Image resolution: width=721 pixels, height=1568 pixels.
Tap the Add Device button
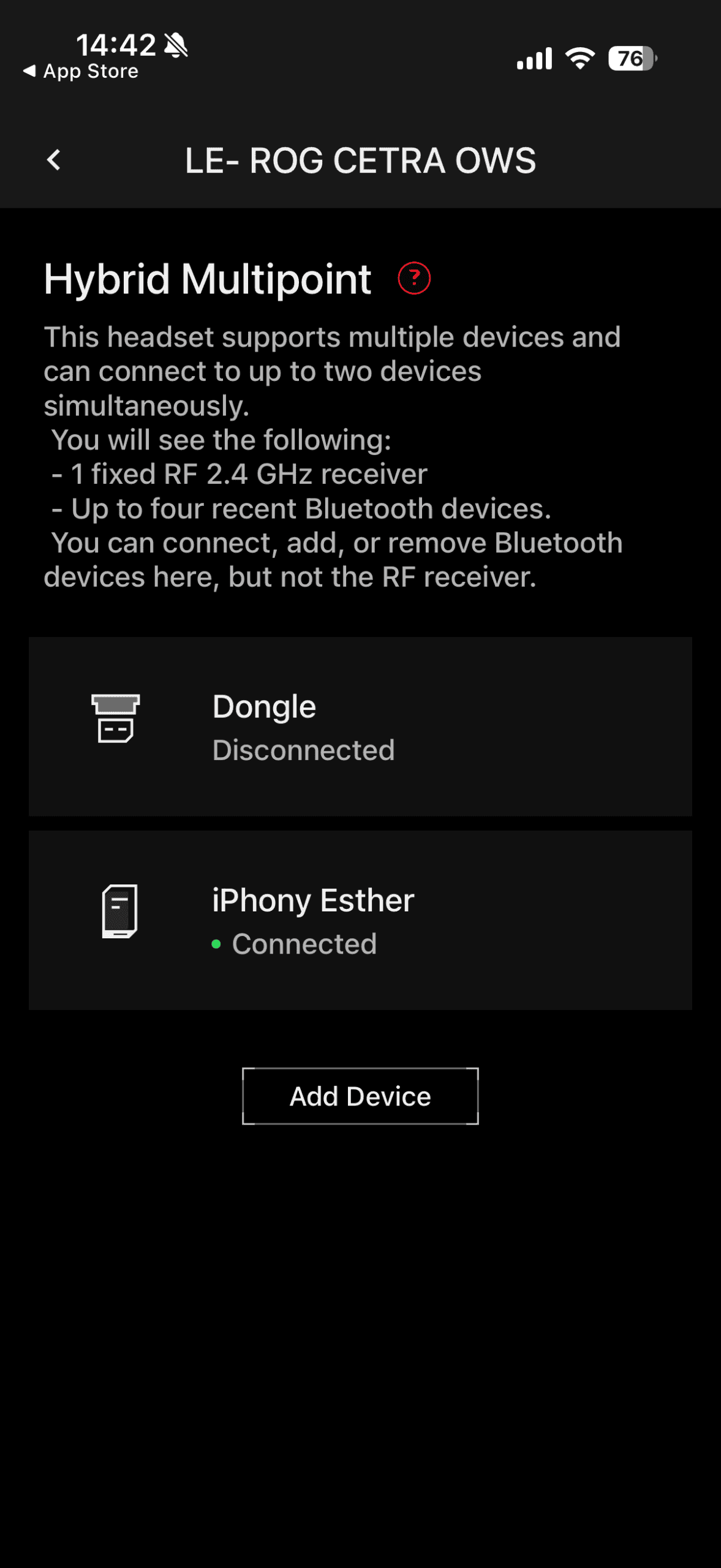coord(360,1096)
